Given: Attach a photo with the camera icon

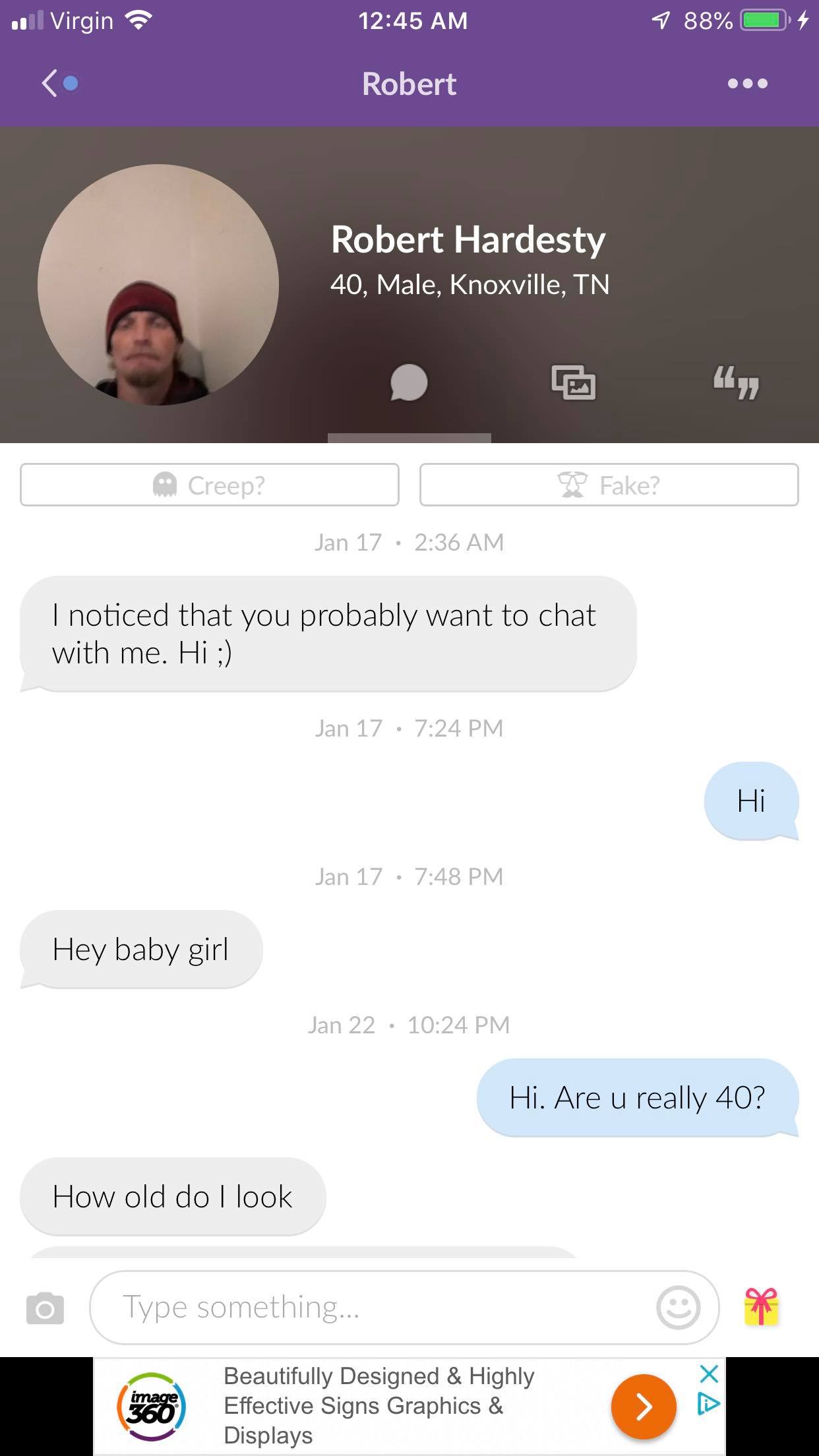Looking at the screenshot, I should [45, 1308].
